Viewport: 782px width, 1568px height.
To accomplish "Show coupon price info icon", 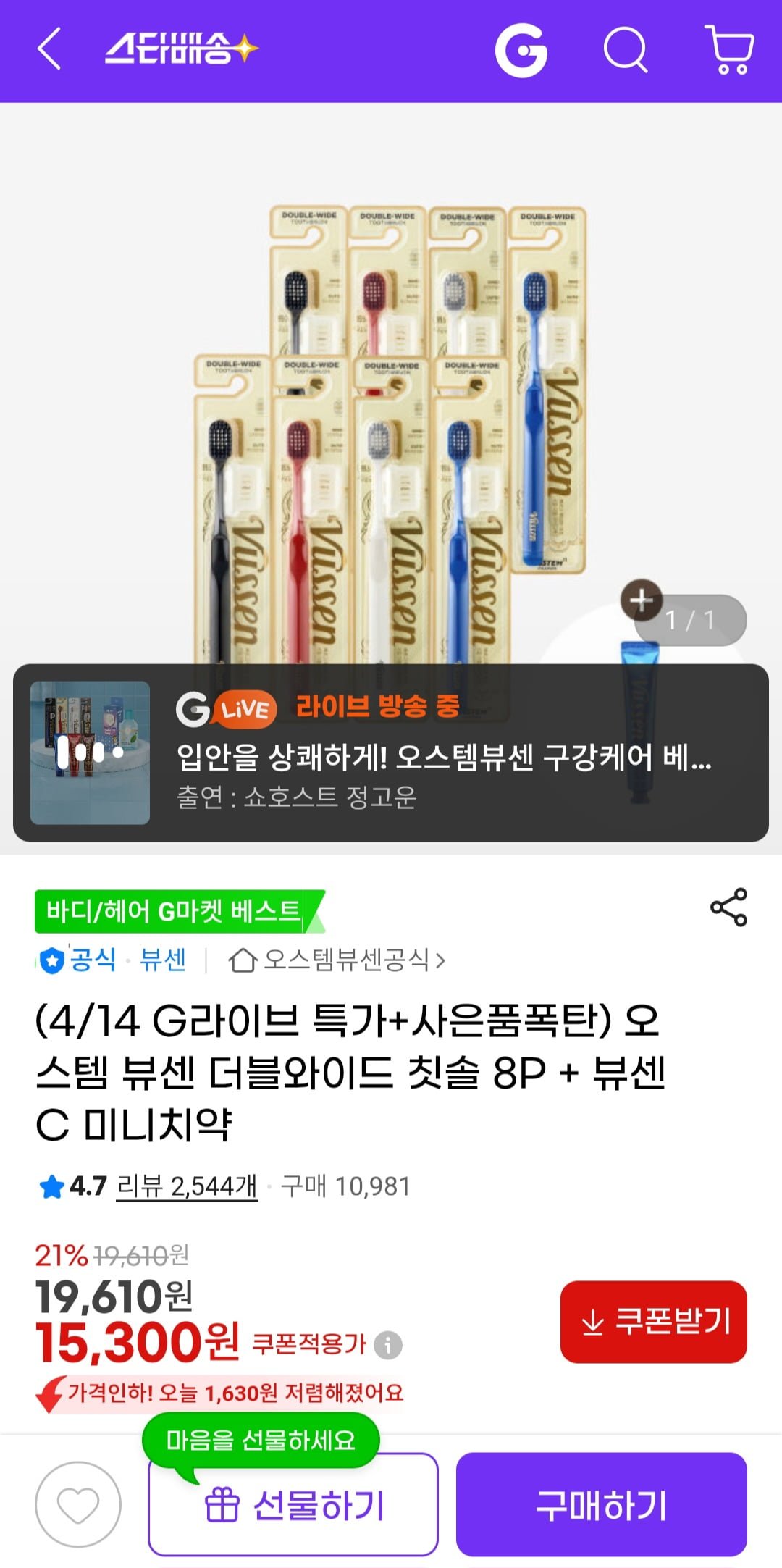I will pos(388,1345).
